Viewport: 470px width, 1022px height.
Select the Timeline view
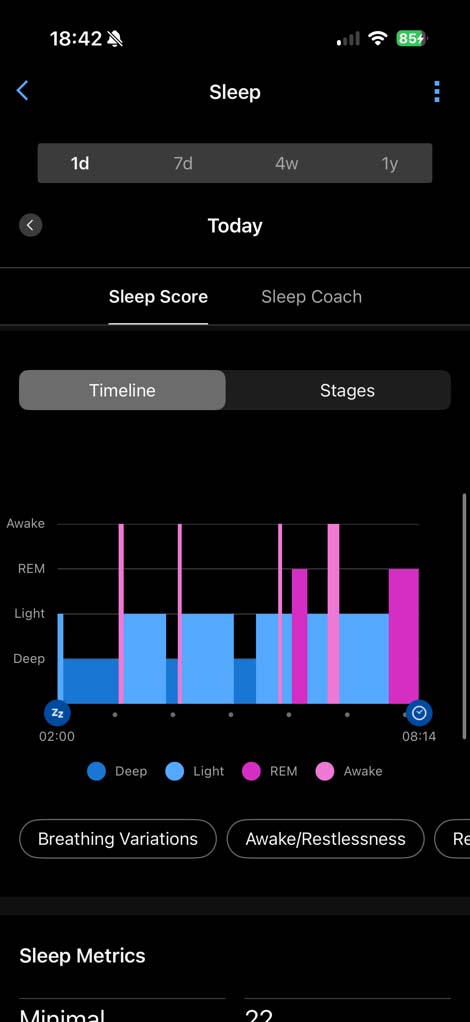click(x=123, y=390)
